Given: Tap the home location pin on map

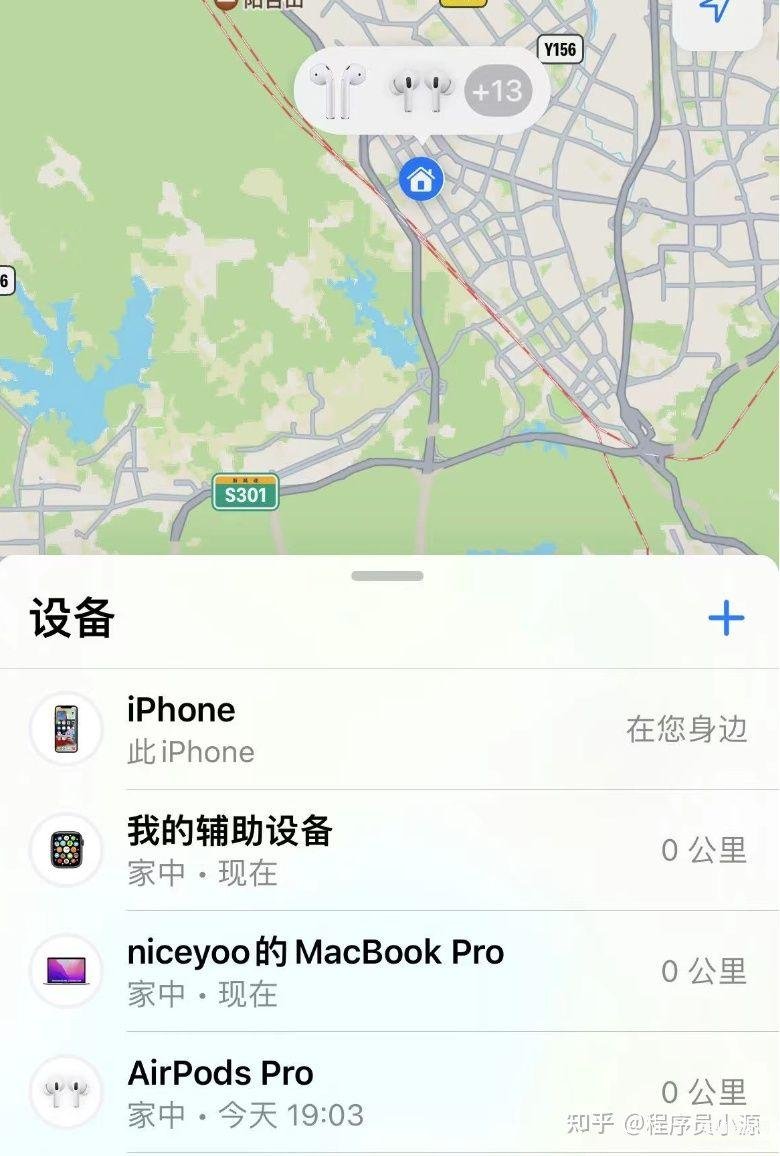Looking at the screenshot, I should [421, 180].
